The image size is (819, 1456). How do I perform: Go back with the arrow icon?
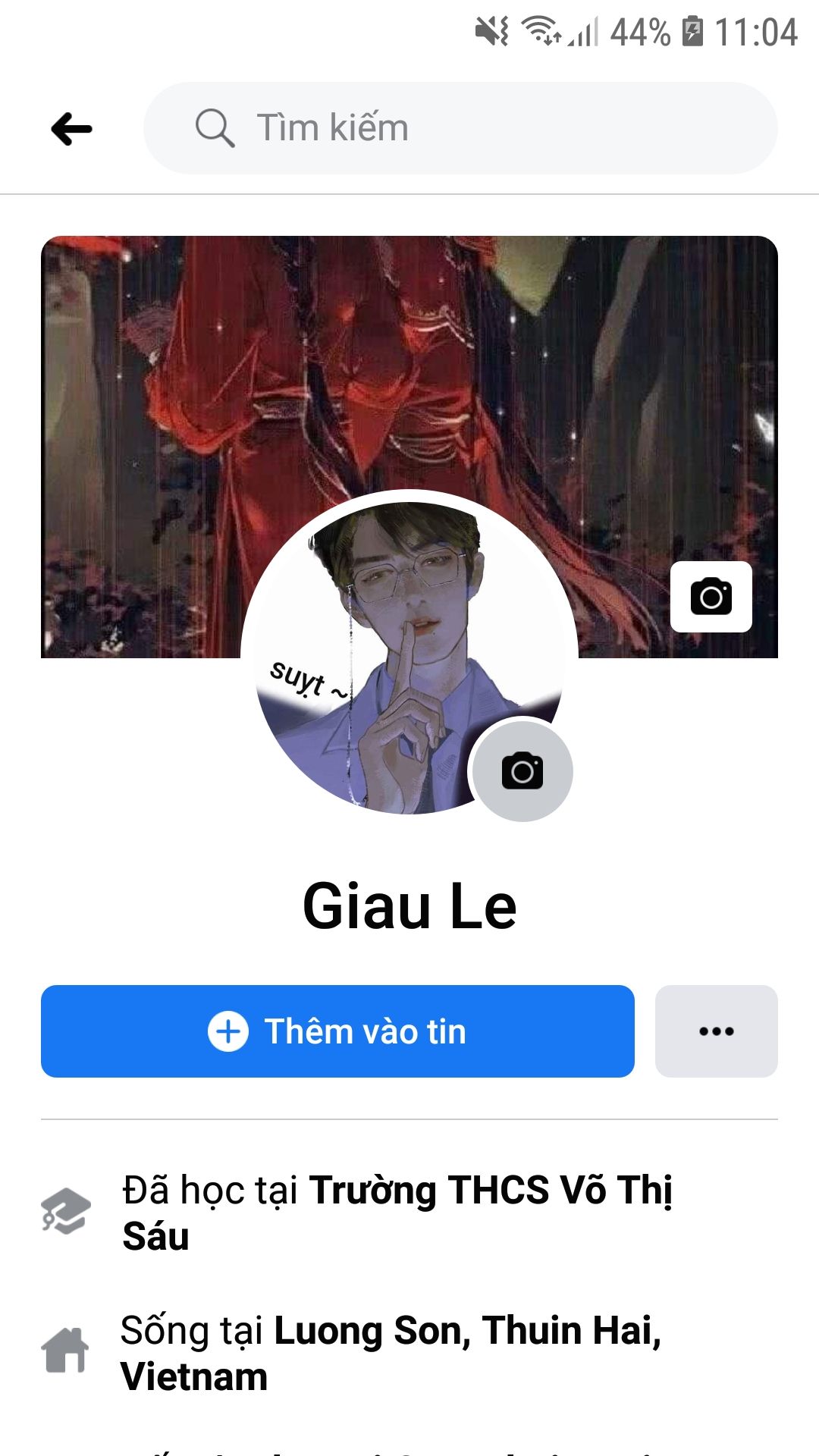point(72,128)
